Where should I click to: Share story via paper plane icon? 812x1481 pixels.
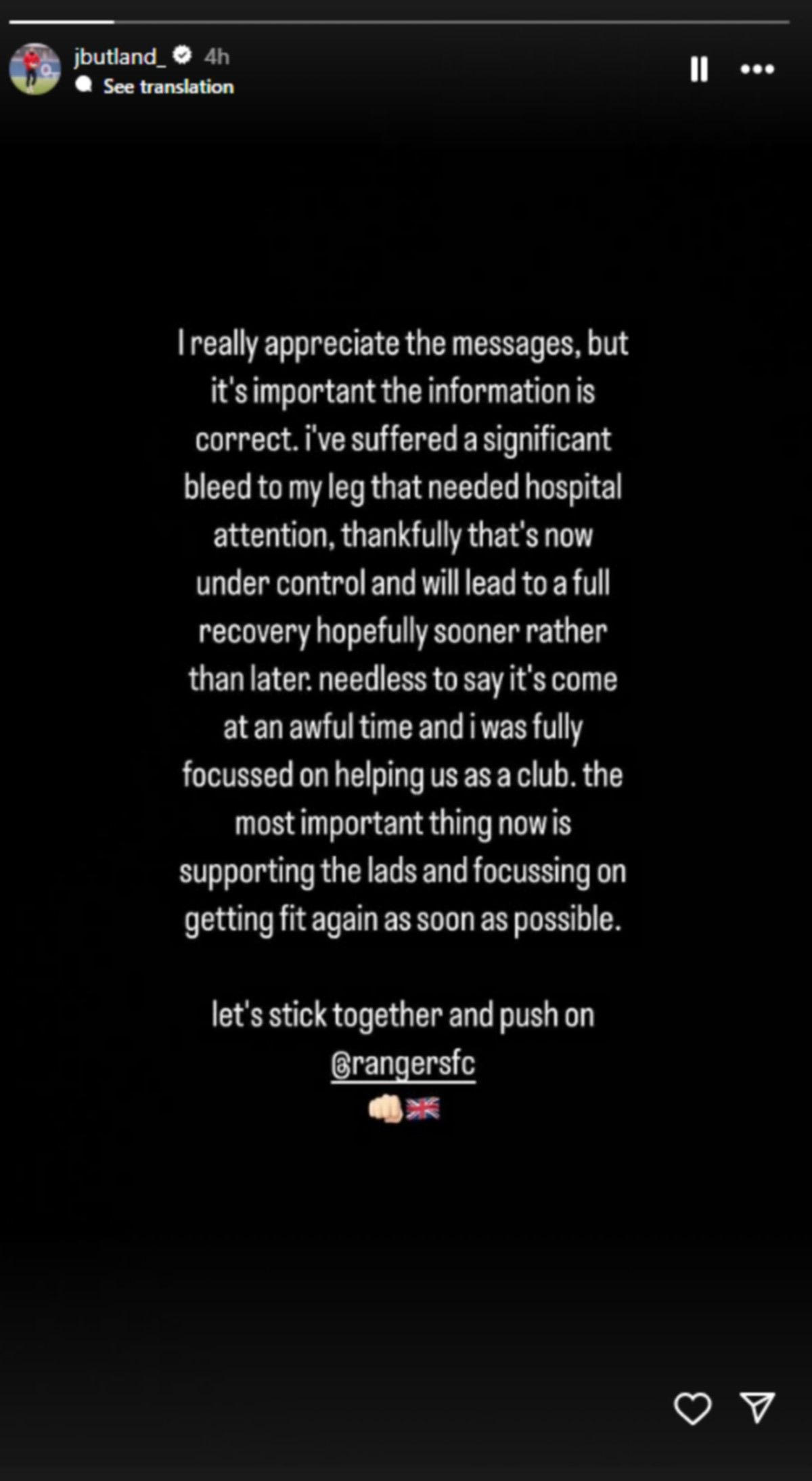pyautogui.click(x=757, y=1408)
